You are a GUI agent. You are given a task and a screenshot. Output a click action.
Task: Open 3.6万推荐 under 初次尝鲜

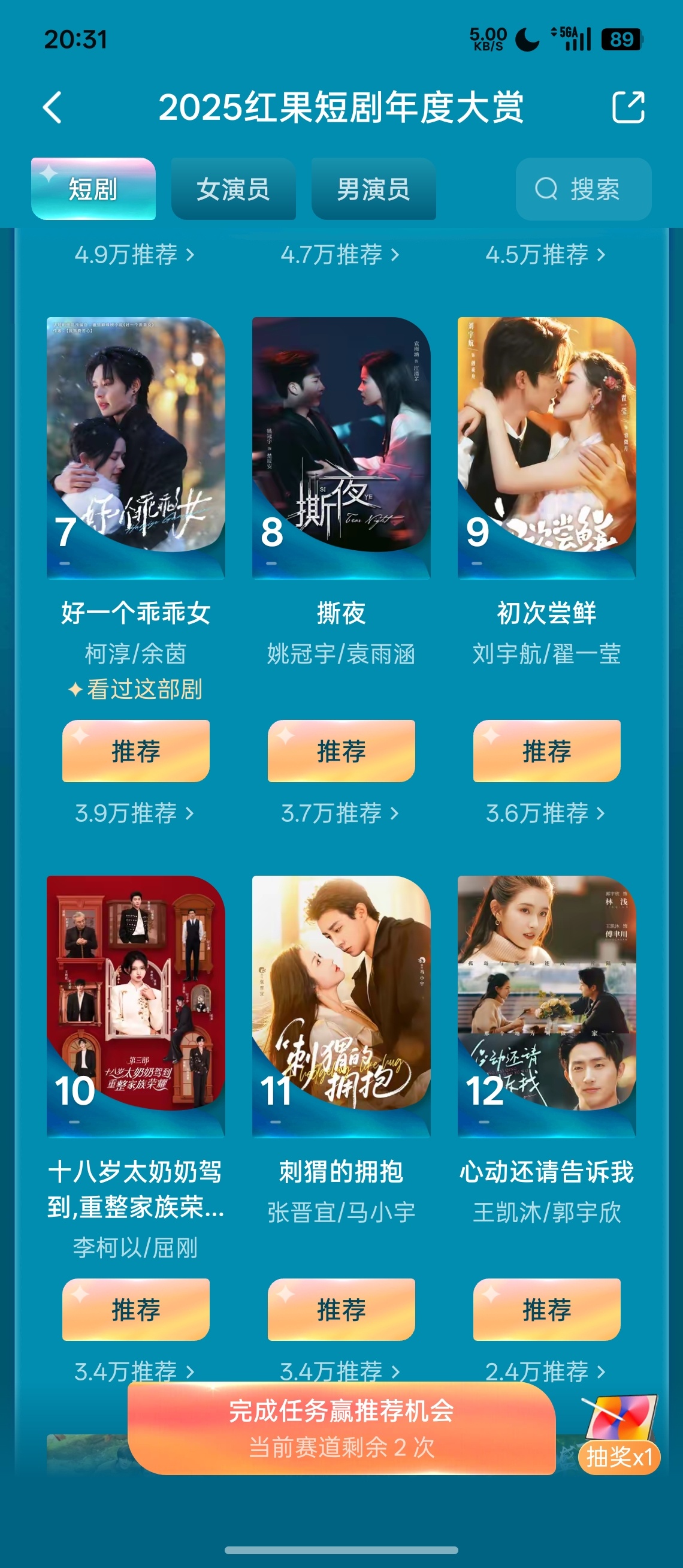546,813
